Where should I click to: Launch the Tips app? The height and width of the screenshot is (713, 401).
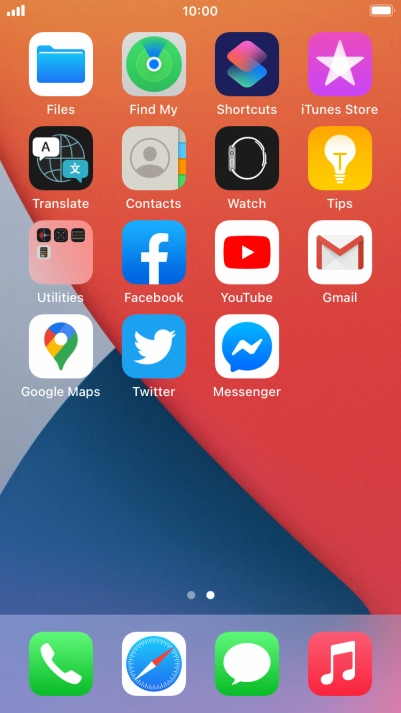340,158
